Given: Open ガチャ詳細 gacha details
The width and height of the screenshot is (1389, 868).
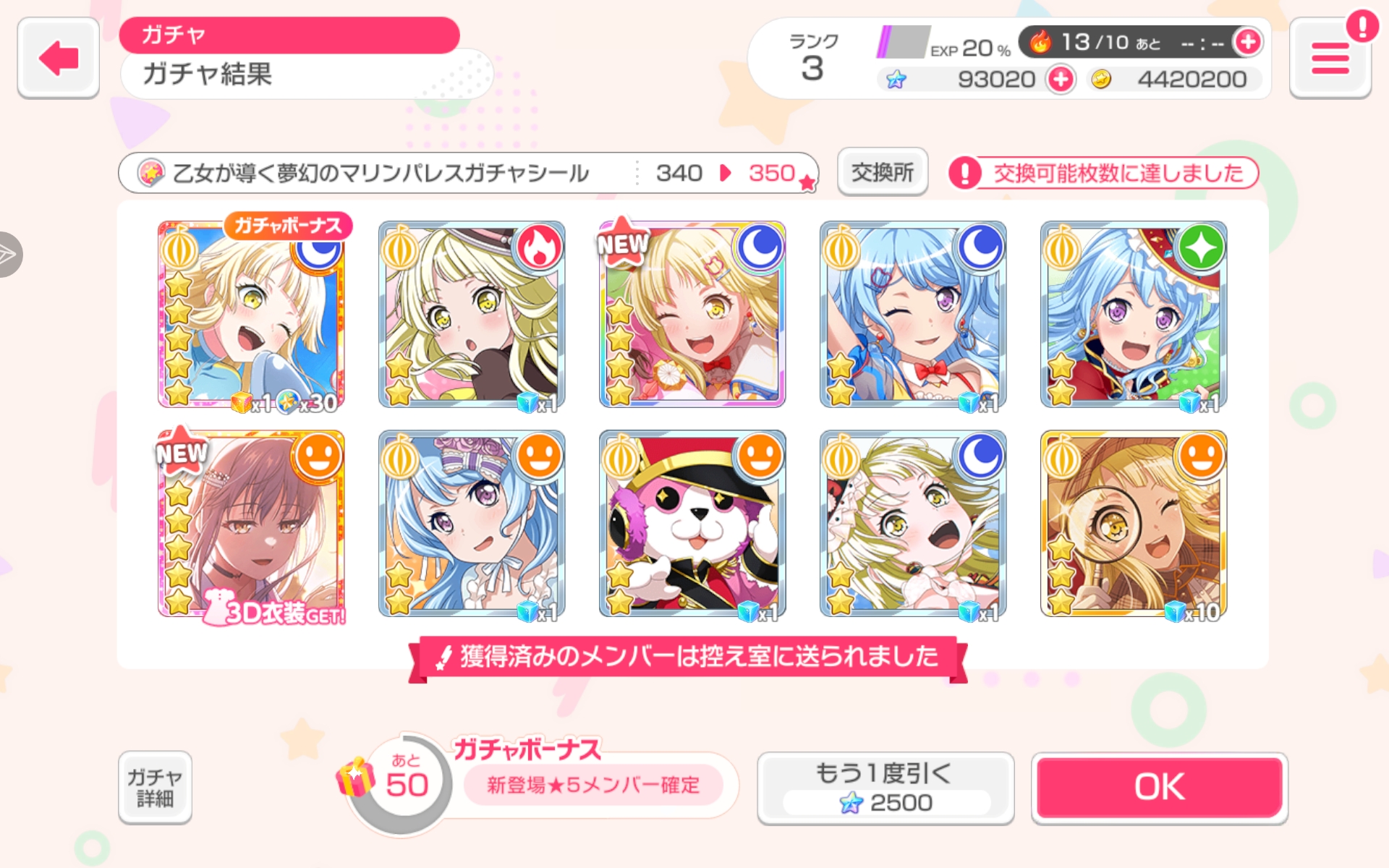Looking at the screenshot, I should point(155,788).
